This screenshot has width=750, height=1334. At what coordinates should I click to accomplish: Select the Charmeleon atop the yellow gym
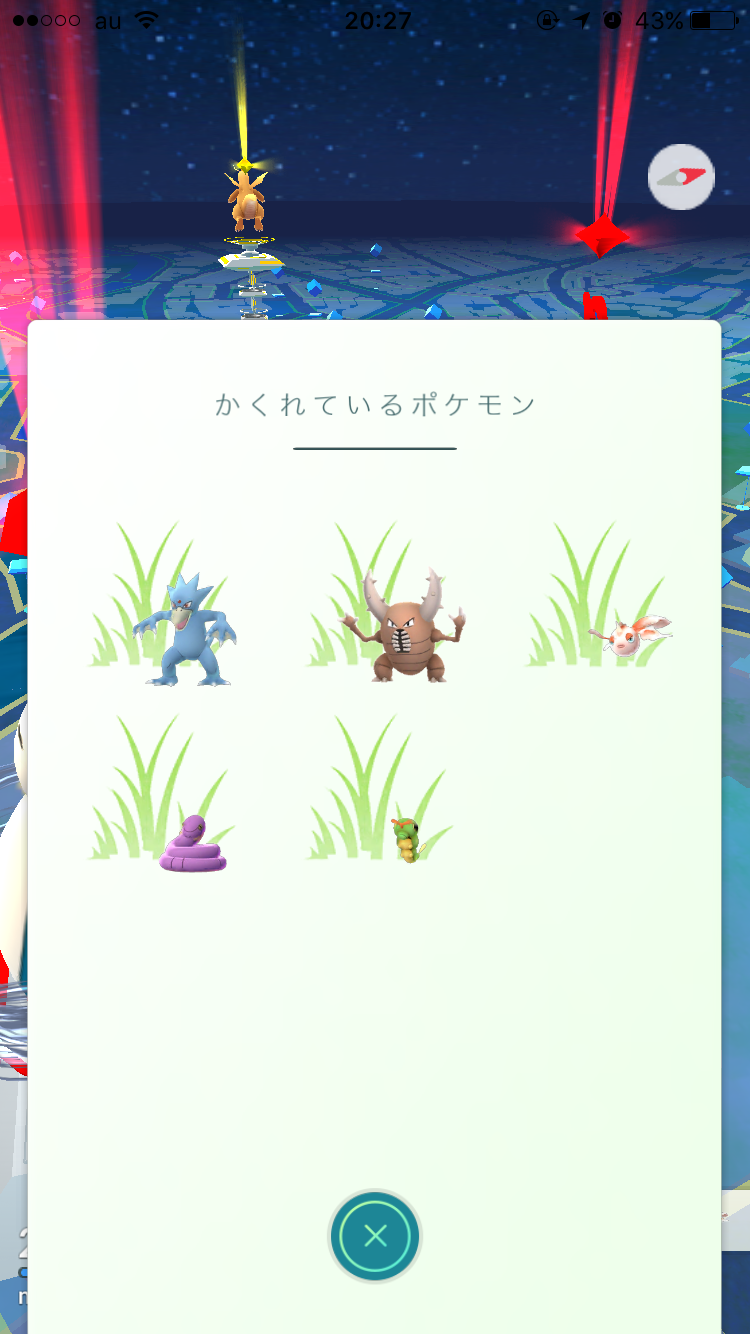(248, 200)
